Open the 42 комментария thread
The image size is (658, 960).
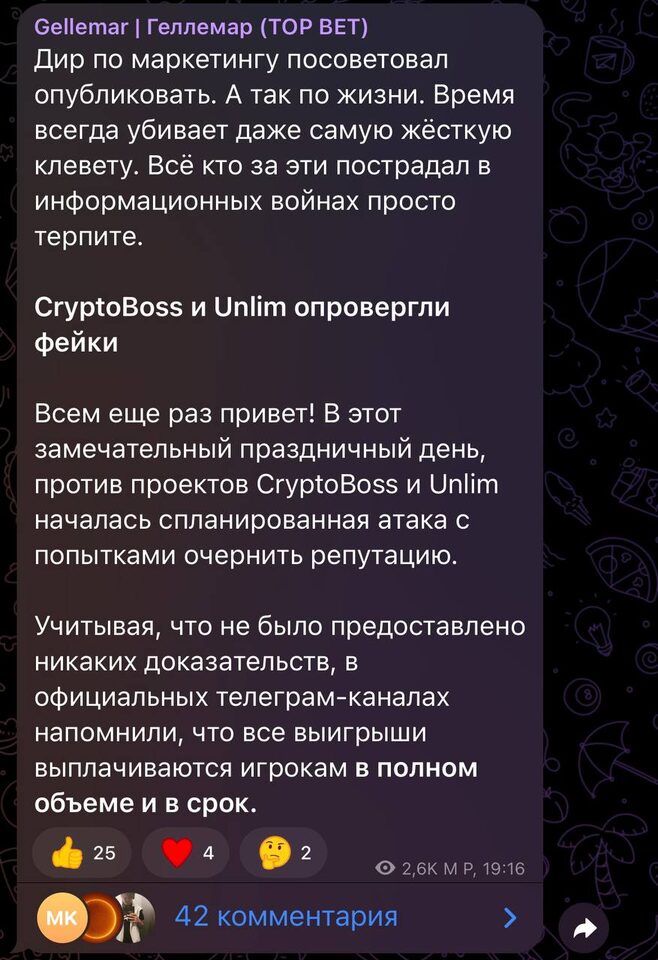coord(286,916)
